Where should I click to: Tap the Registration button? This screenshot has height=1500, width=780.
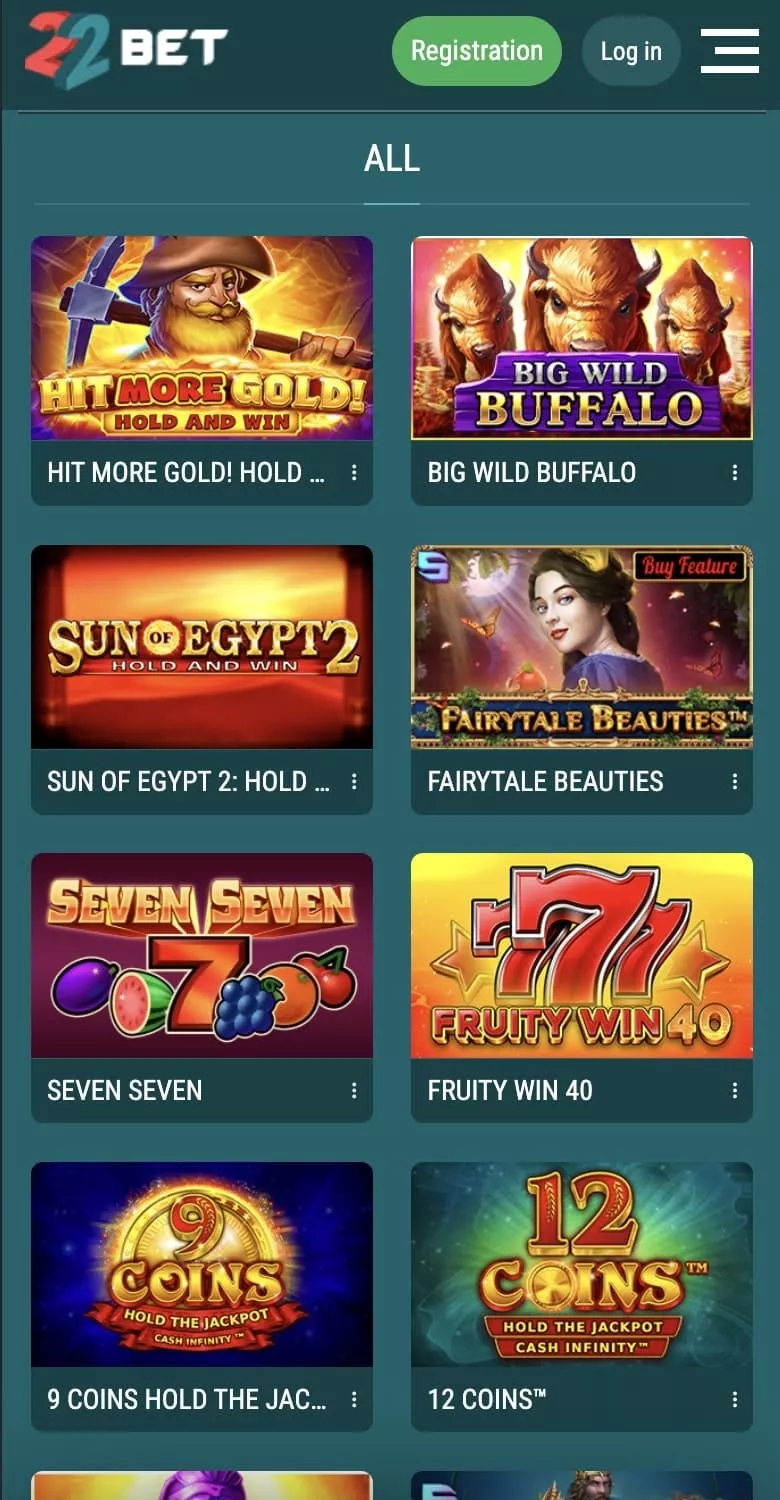pos(476,51)
